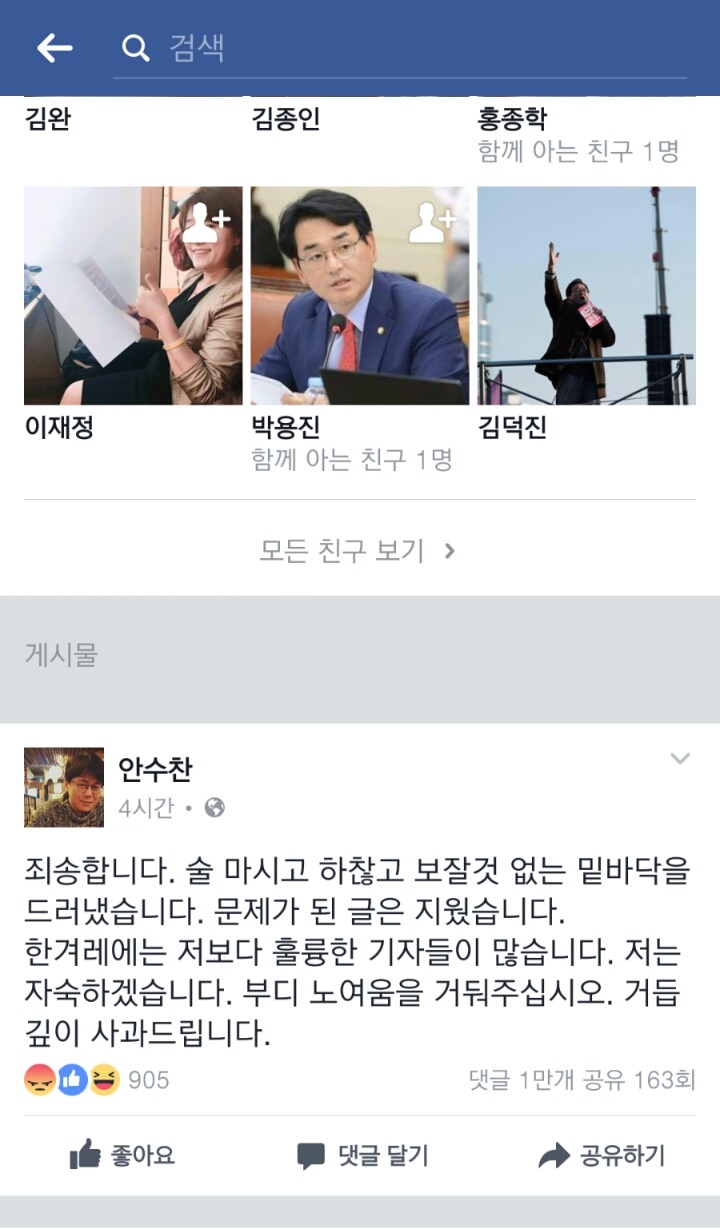Image resolution: width=720 pixels, height=1229 pixels.
Task: Tap 안수찬's profile picture
Action: [x=63, y=786]
